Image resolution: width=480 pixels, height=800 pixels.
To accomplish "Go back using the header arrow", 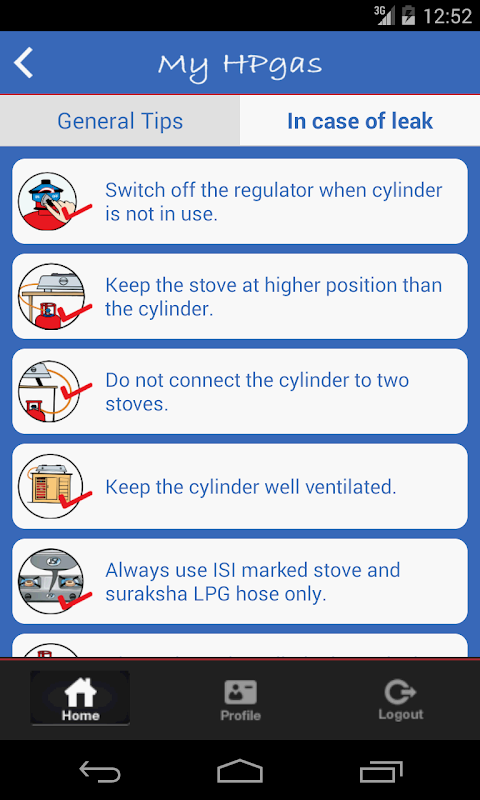I will (23, 63).
